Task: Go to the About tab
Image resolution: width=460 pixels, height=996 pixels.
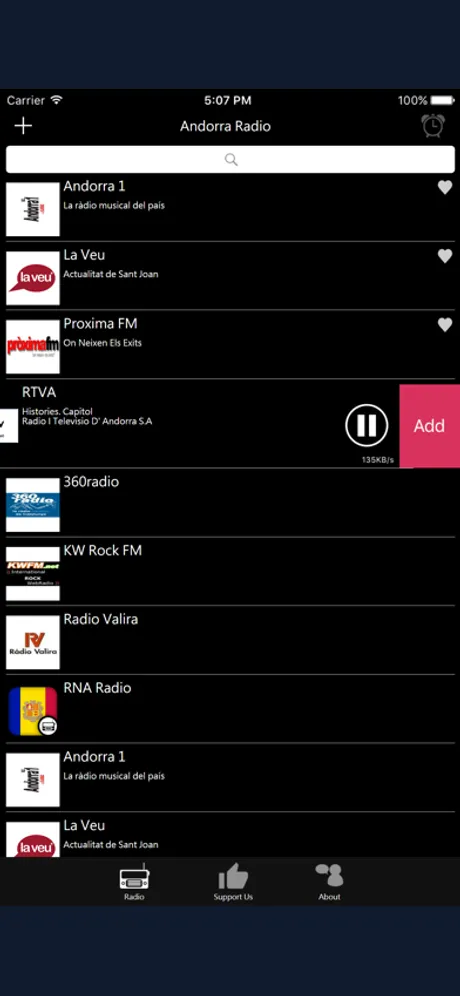Action: [x=329, y=882]
